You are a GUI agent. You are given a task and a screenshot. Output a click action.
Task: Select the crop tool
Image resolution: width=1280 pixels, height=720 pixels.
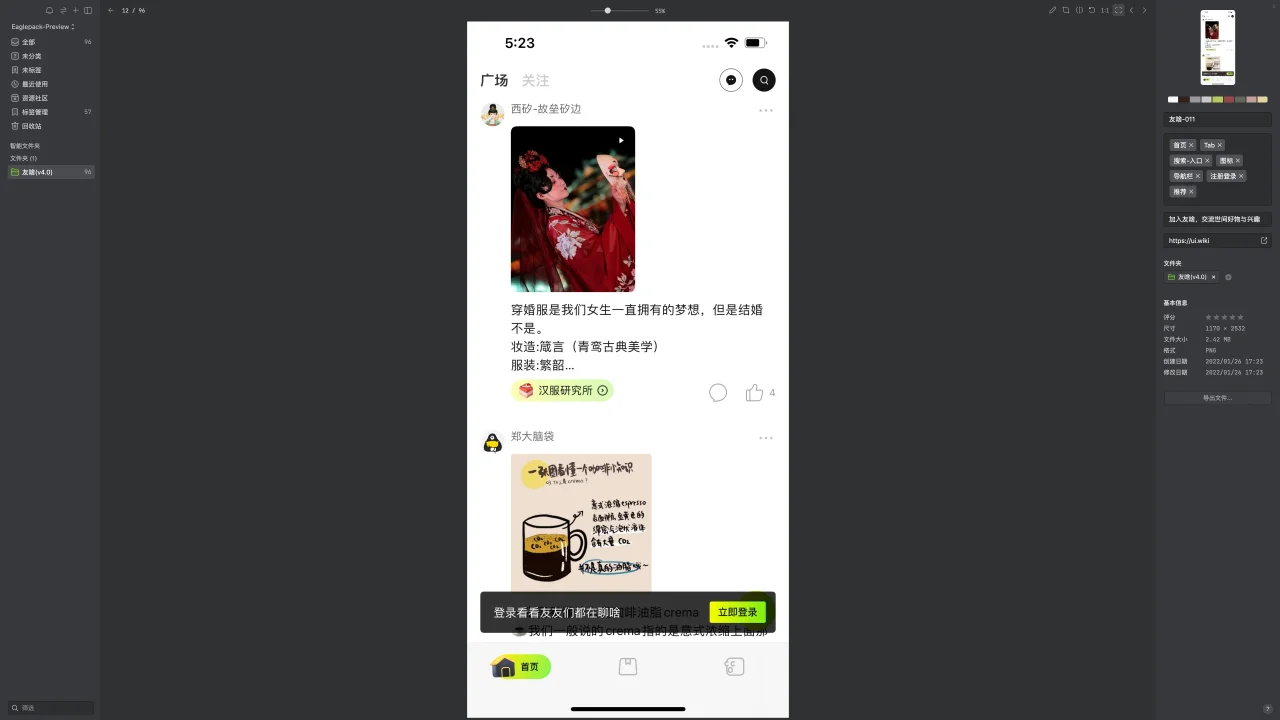coord(1066,10)
